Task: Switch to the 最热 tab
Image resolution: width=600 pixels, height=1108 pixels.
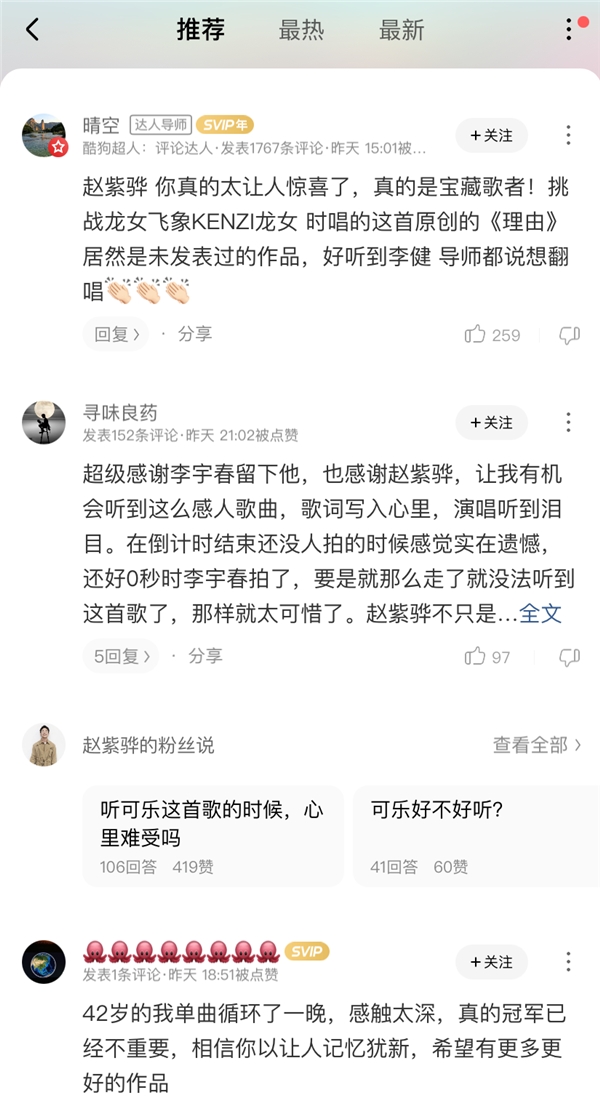Action: click(301, 30)
